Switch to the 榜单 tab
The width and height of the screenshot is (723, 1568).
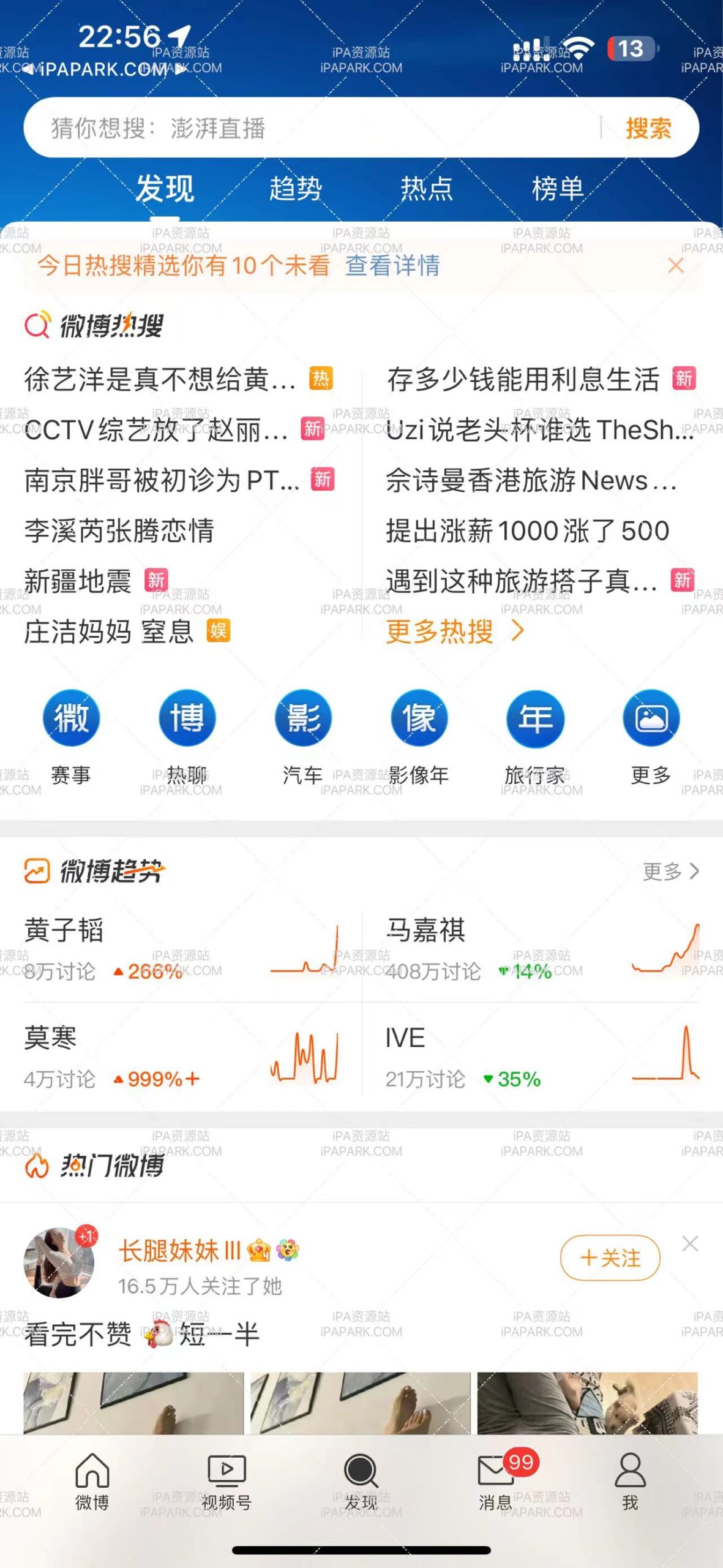558,189
